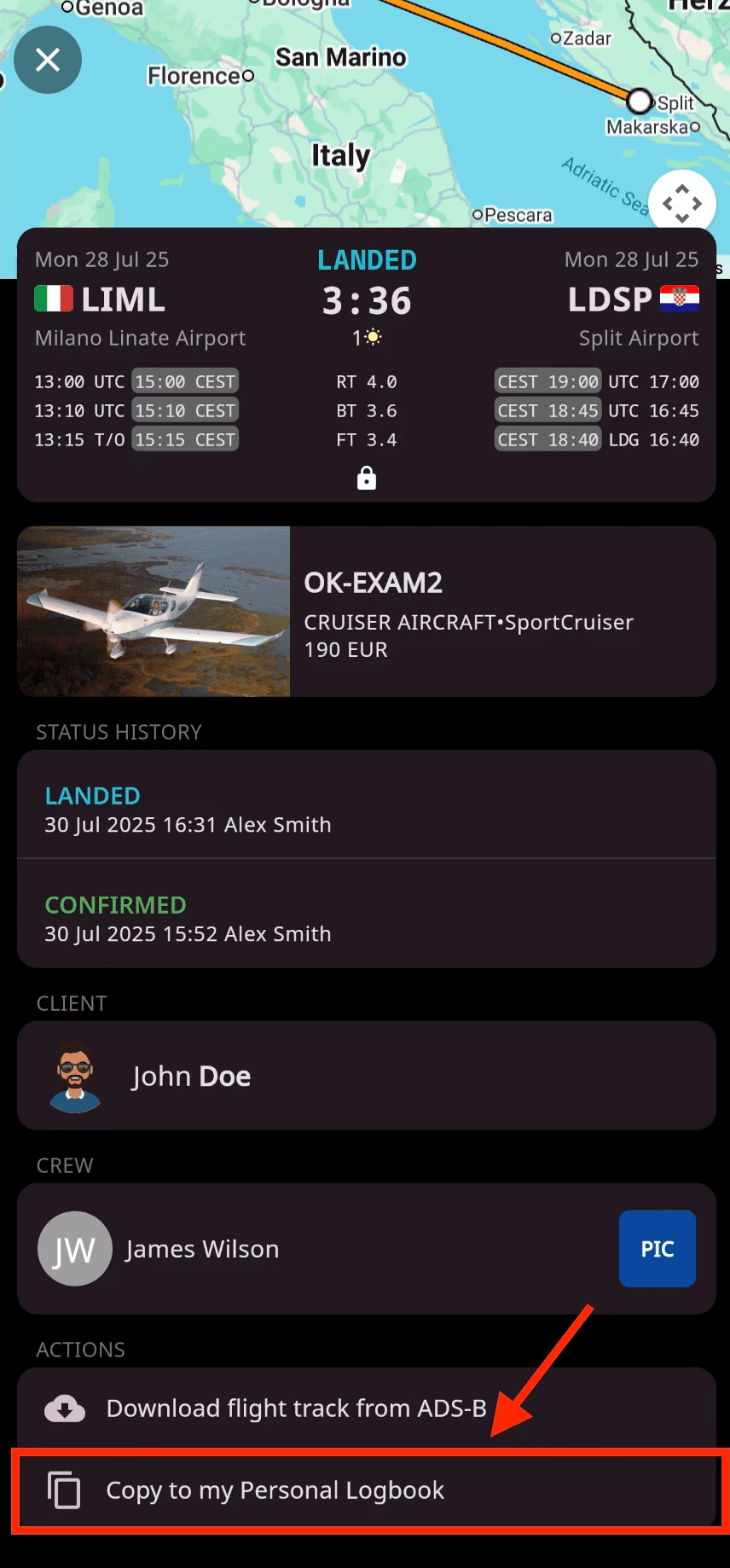Open crew member James Wilson
Image resolution: width=730 pixels, height=1568 pixels.
point(367,1249)
